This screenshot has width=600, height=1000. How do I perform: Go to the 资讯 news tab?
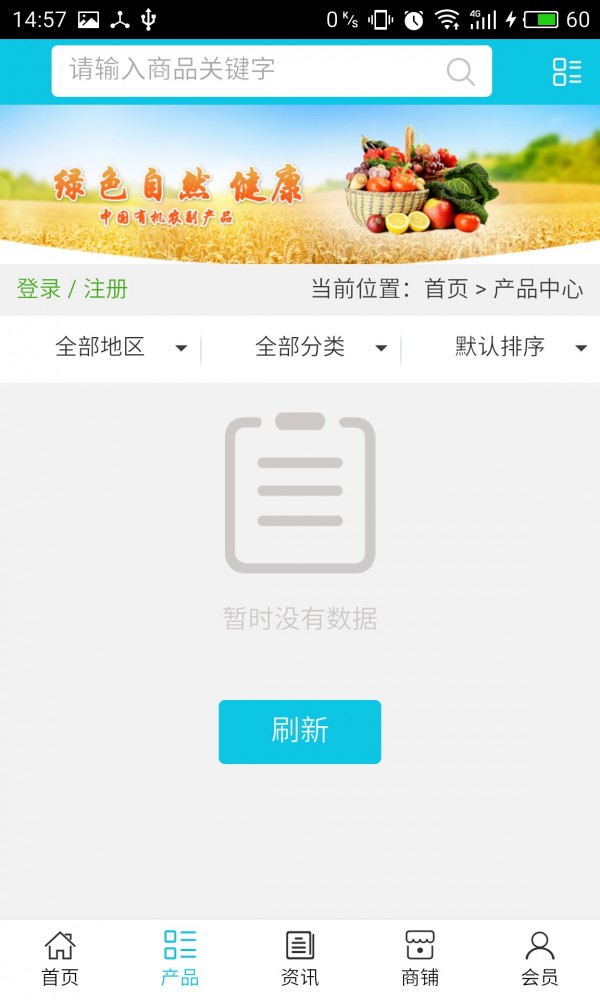[300, 959]
